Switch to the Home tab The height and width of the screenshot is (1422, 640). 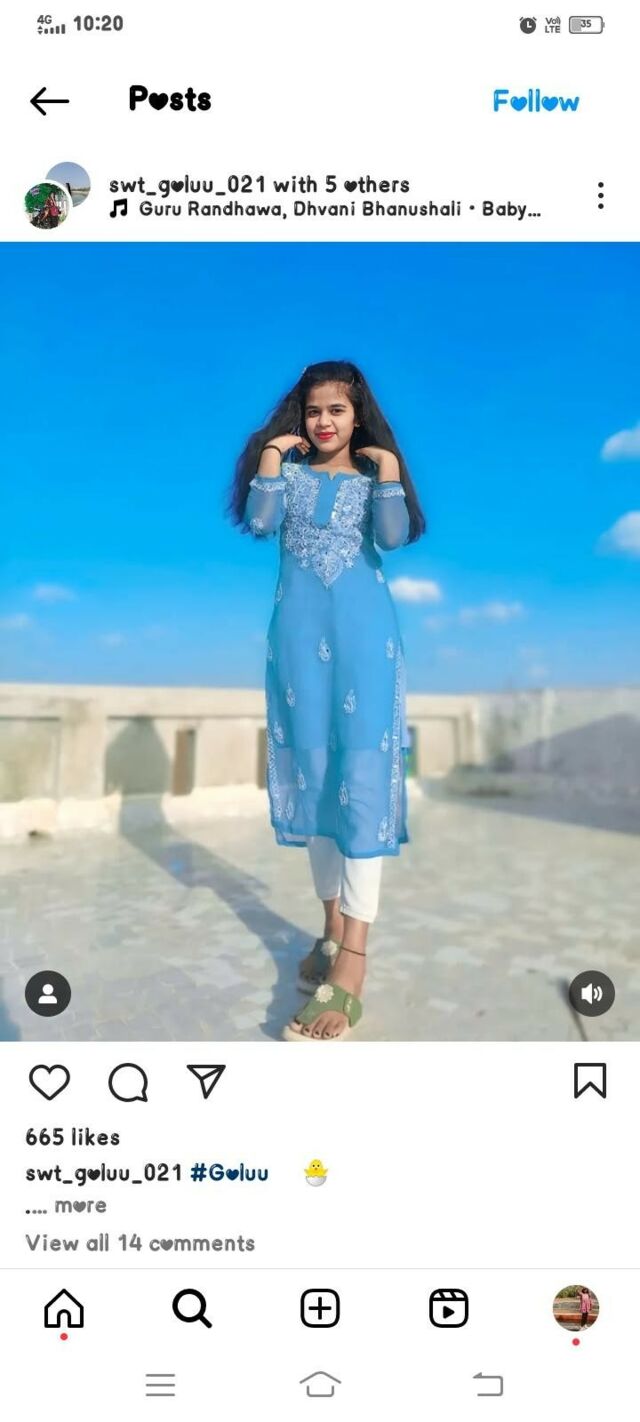pyautogui.click(x=64, y=1308)
